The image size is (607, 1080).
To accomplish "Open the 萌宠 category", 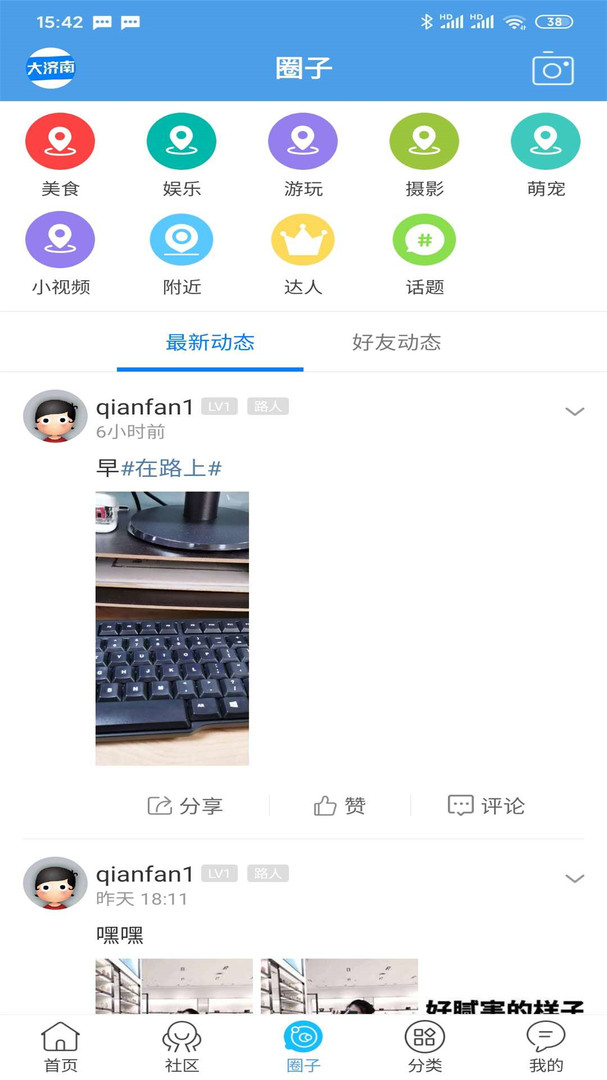I will tap(546, 156).
